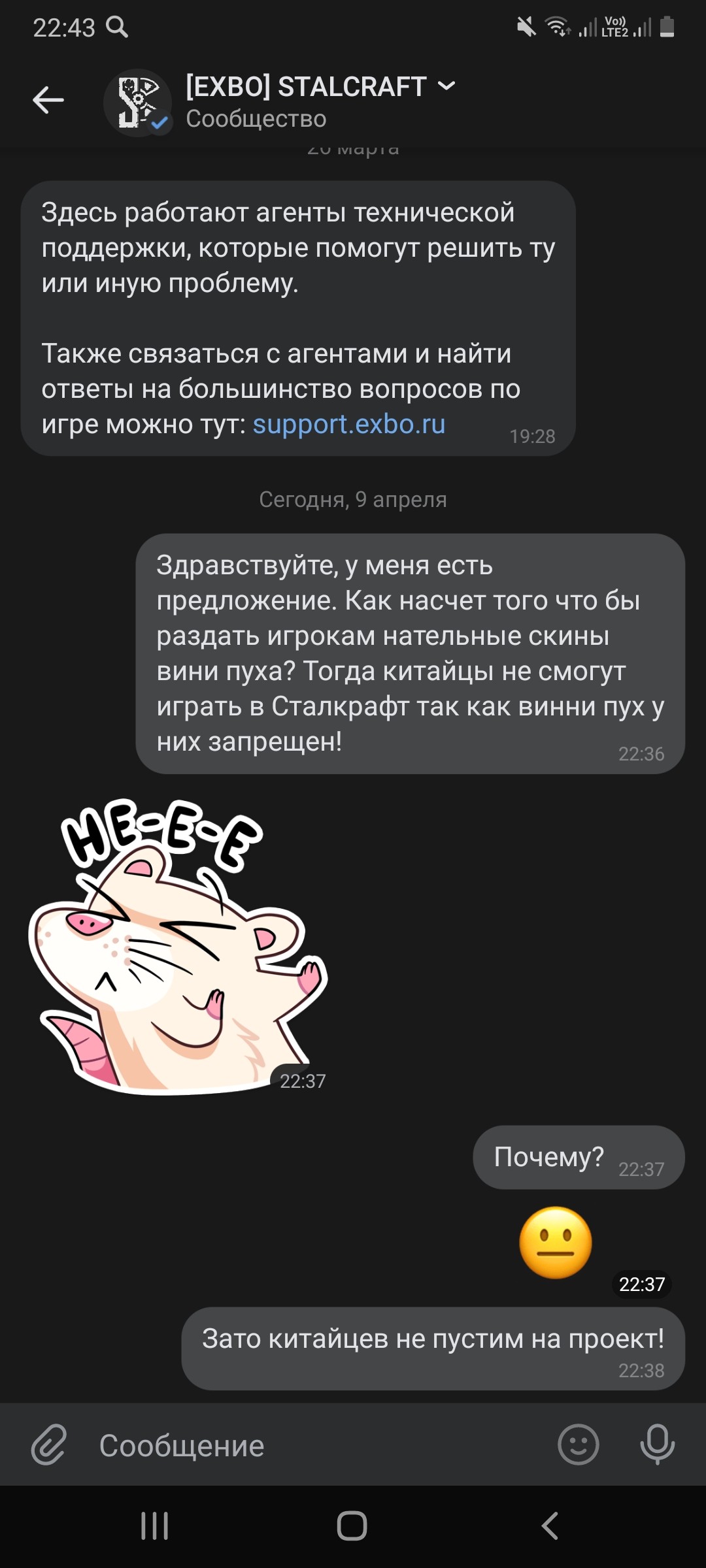Open the attachment paperclip
This screenshot has width=706, height=1568.
(x=49, y=1445)
